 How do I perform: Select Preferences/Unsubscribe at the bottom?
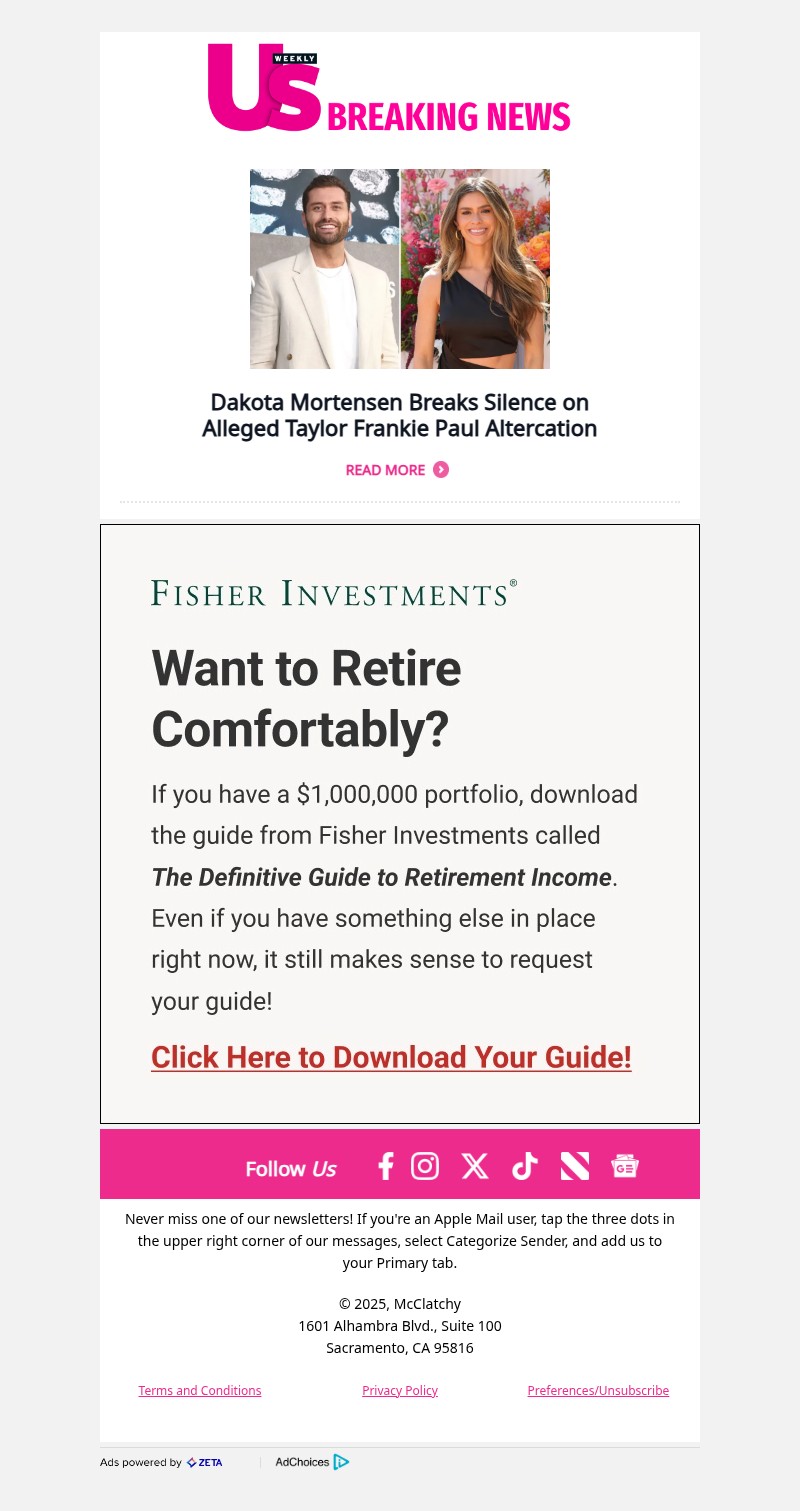[x=597, y=1390]
